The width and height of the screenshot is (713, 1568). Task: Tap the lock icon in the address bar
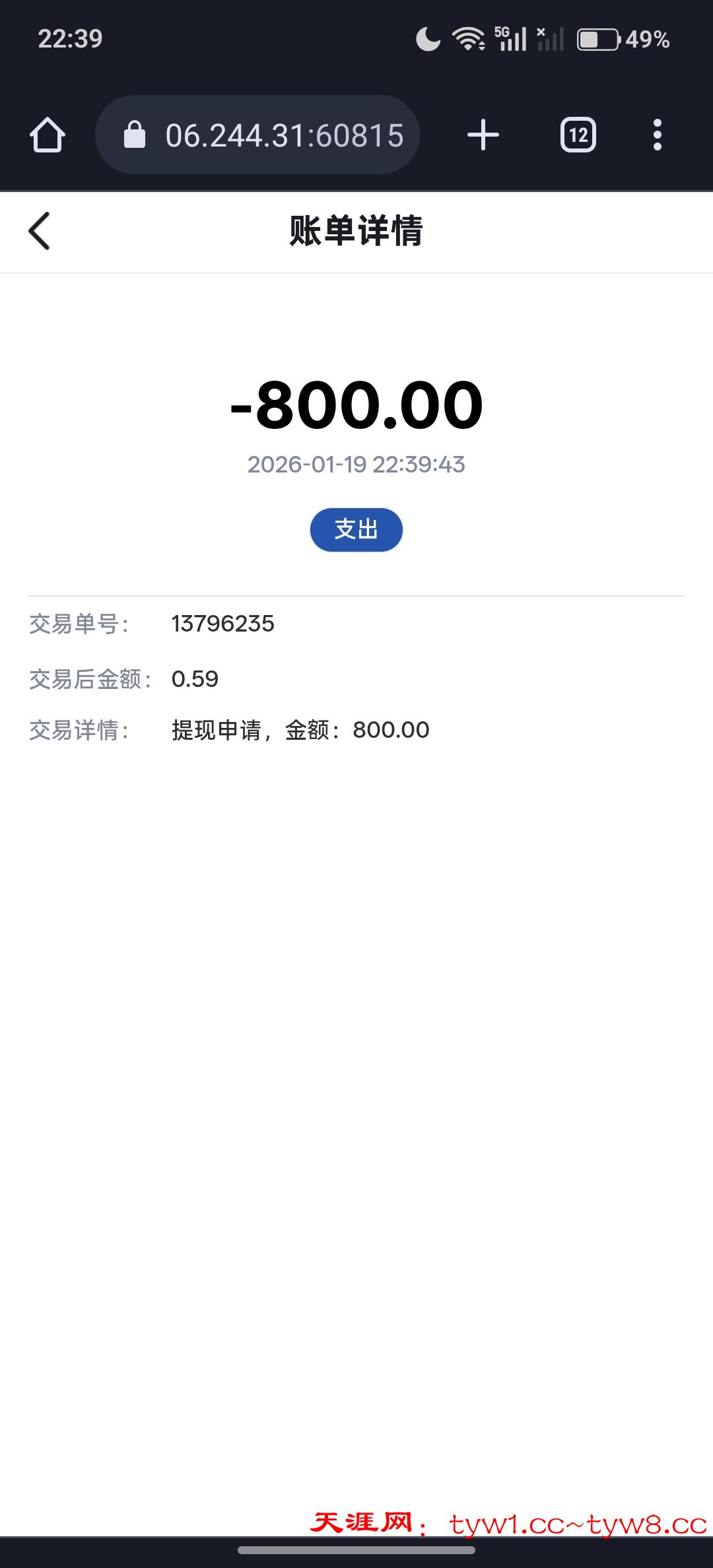(x=135, y=135)
